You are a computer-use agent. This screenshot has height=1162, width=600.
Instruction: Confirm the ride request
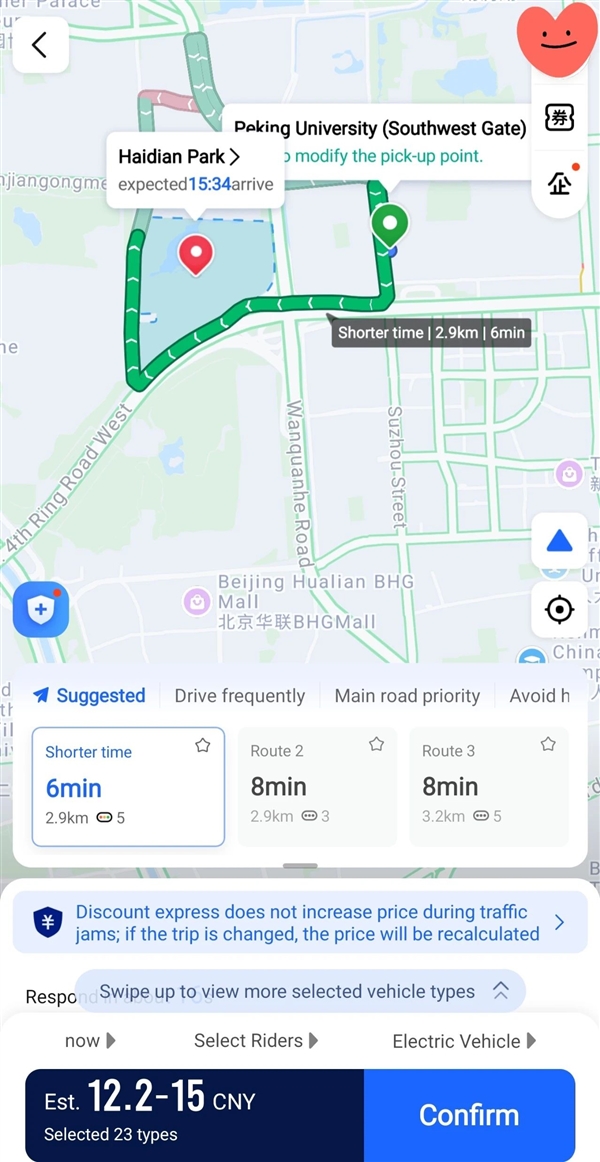[469, 1115]
